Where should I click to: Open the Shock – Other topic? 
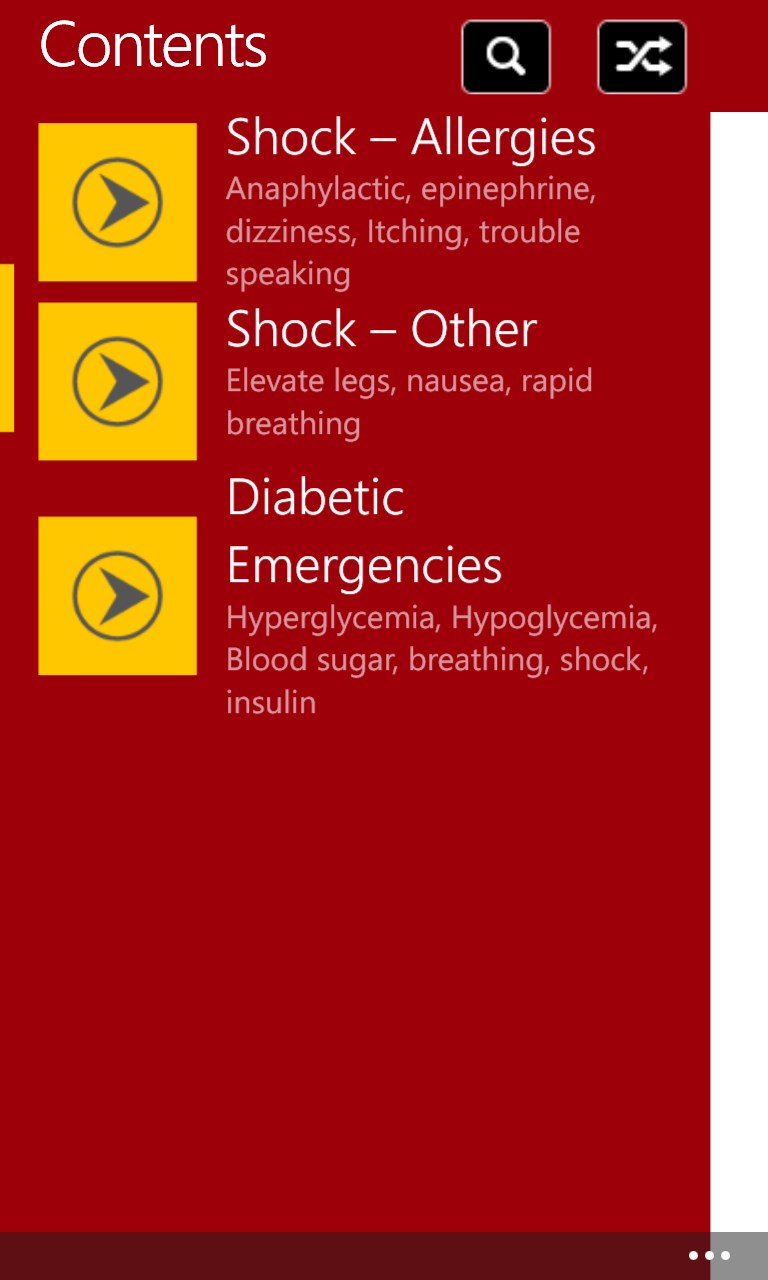[x=381, y=328]
